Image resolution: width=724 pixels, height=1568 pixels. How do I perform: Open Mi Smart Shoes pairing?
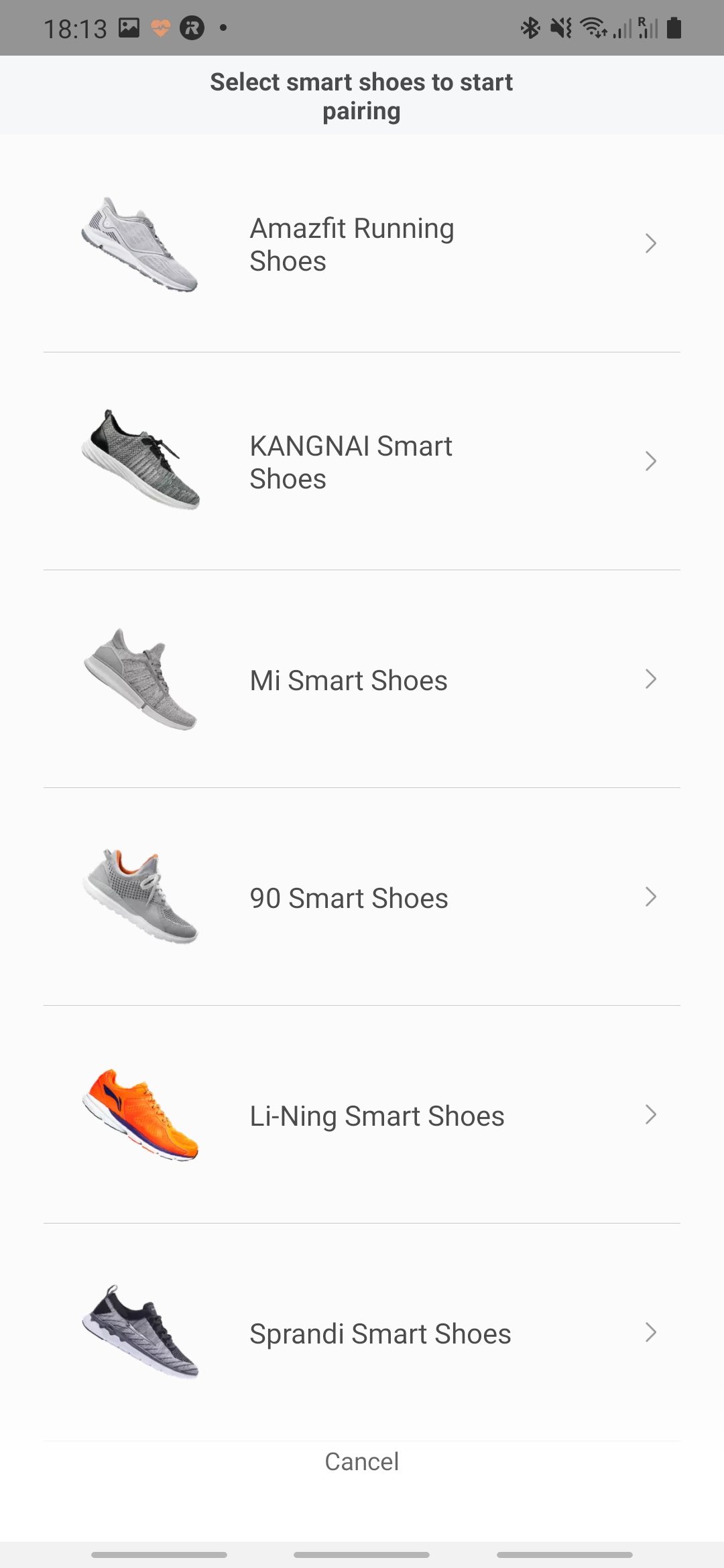362,679
